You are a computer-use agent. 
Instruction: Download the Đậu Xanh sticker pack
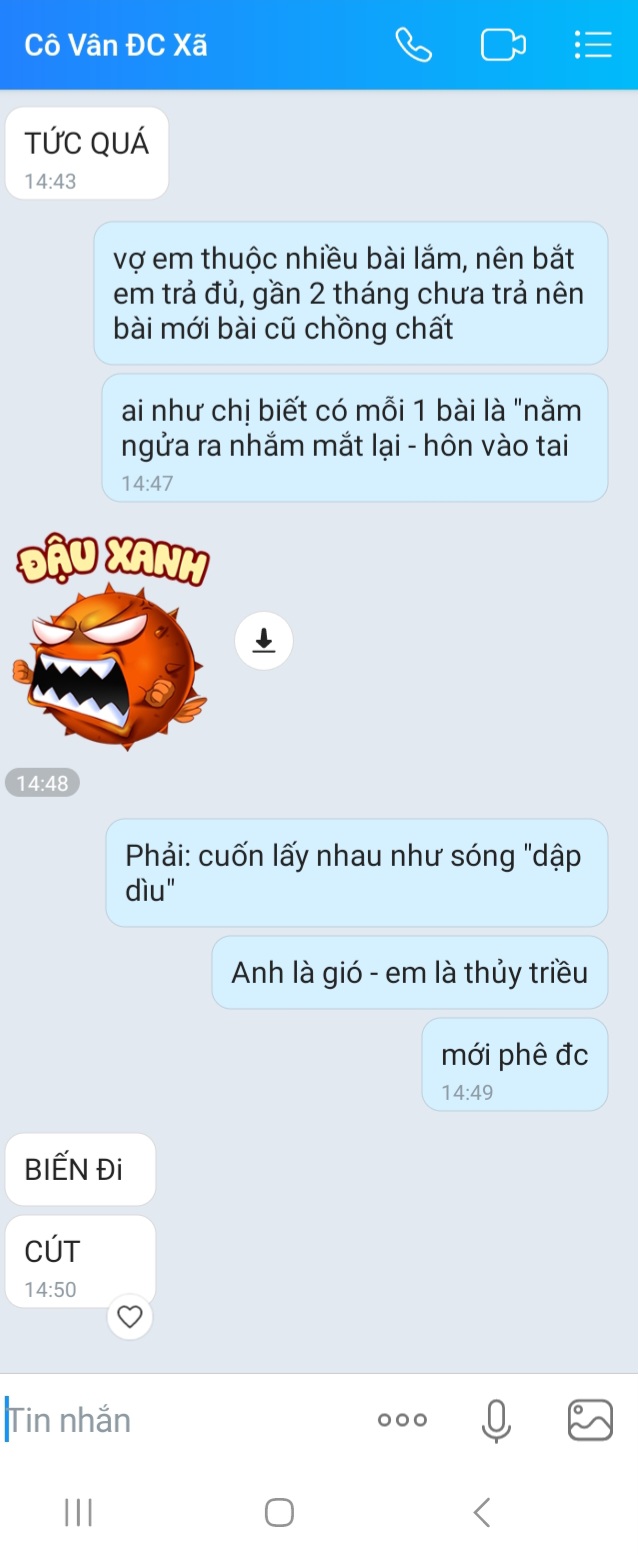[x=264, y=640]
